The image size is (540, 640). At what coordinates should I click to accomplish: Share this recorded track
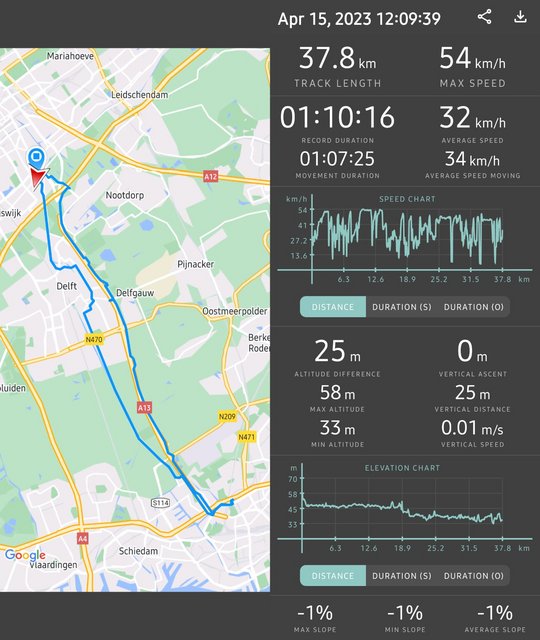click(x=484, y=17)
